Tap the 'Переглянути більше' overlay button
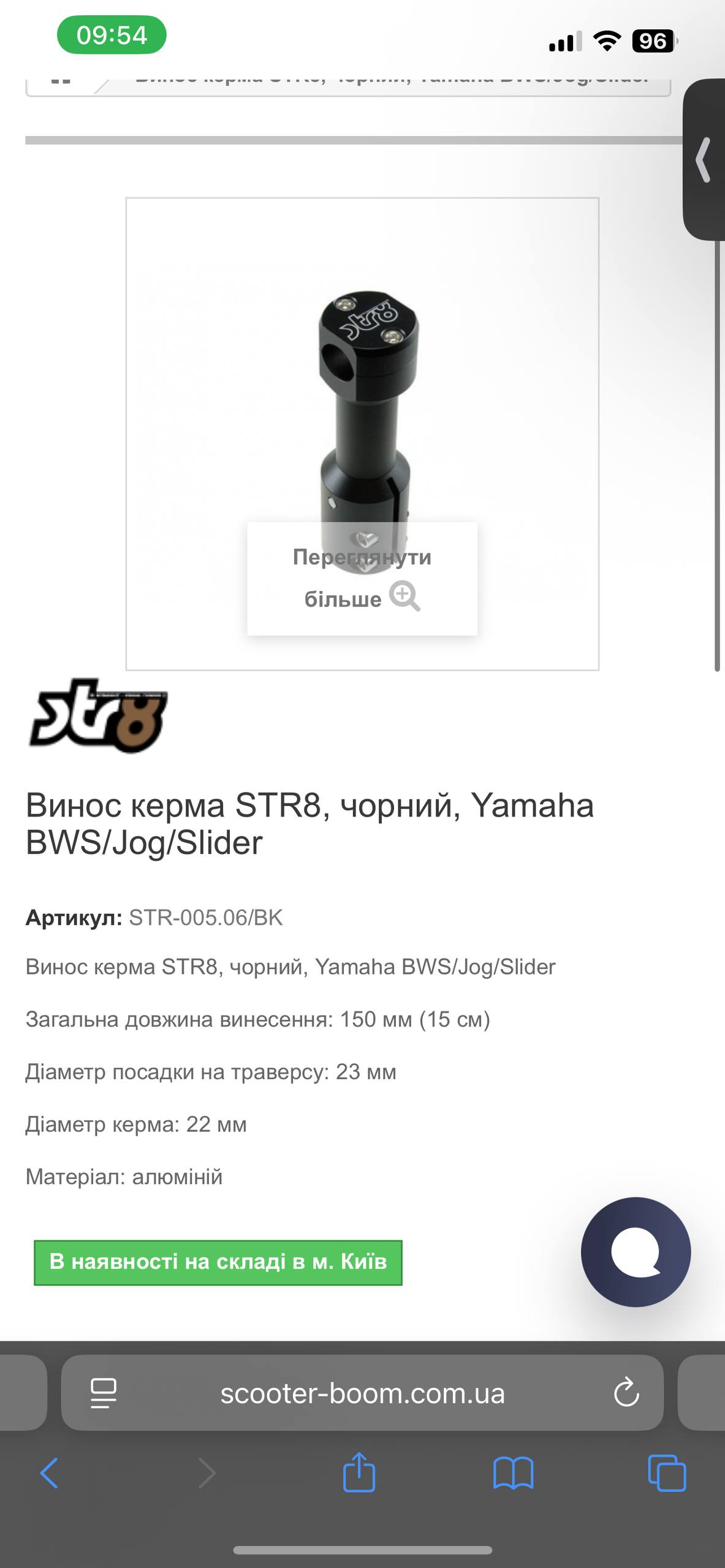The width and height of the screenshot is (725, 1568). click(x=362, y=576)
